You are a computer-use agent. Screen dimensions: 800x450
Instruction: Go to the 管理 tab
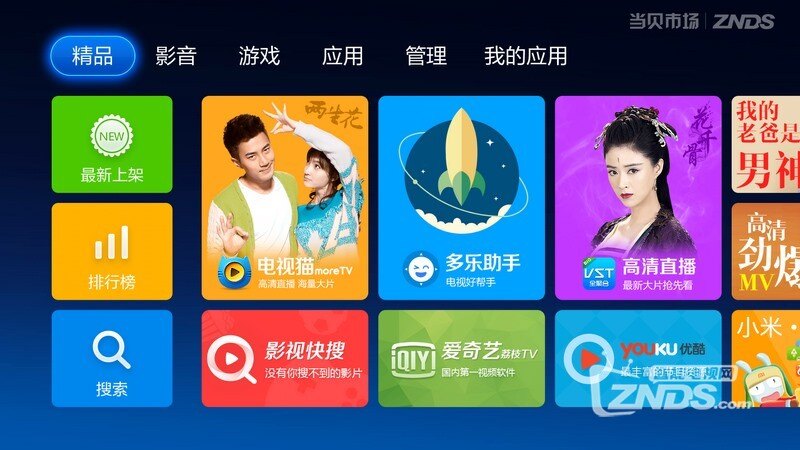[x=425, y=56]
